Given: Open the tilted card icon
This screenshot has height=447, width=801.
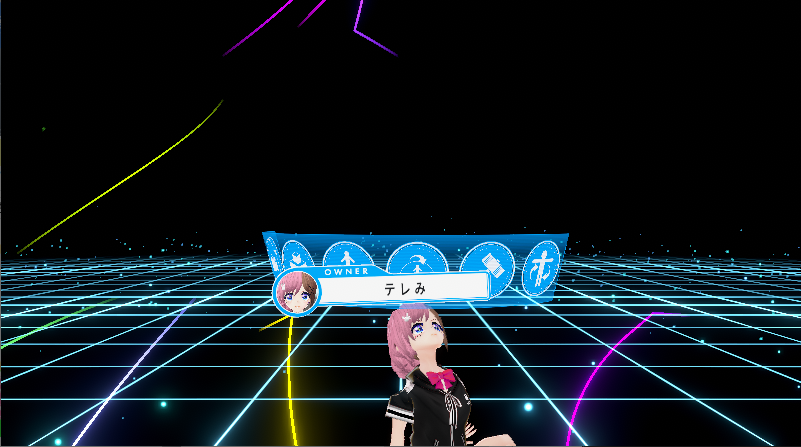Looking at the screenshot, I should point(493,264).
